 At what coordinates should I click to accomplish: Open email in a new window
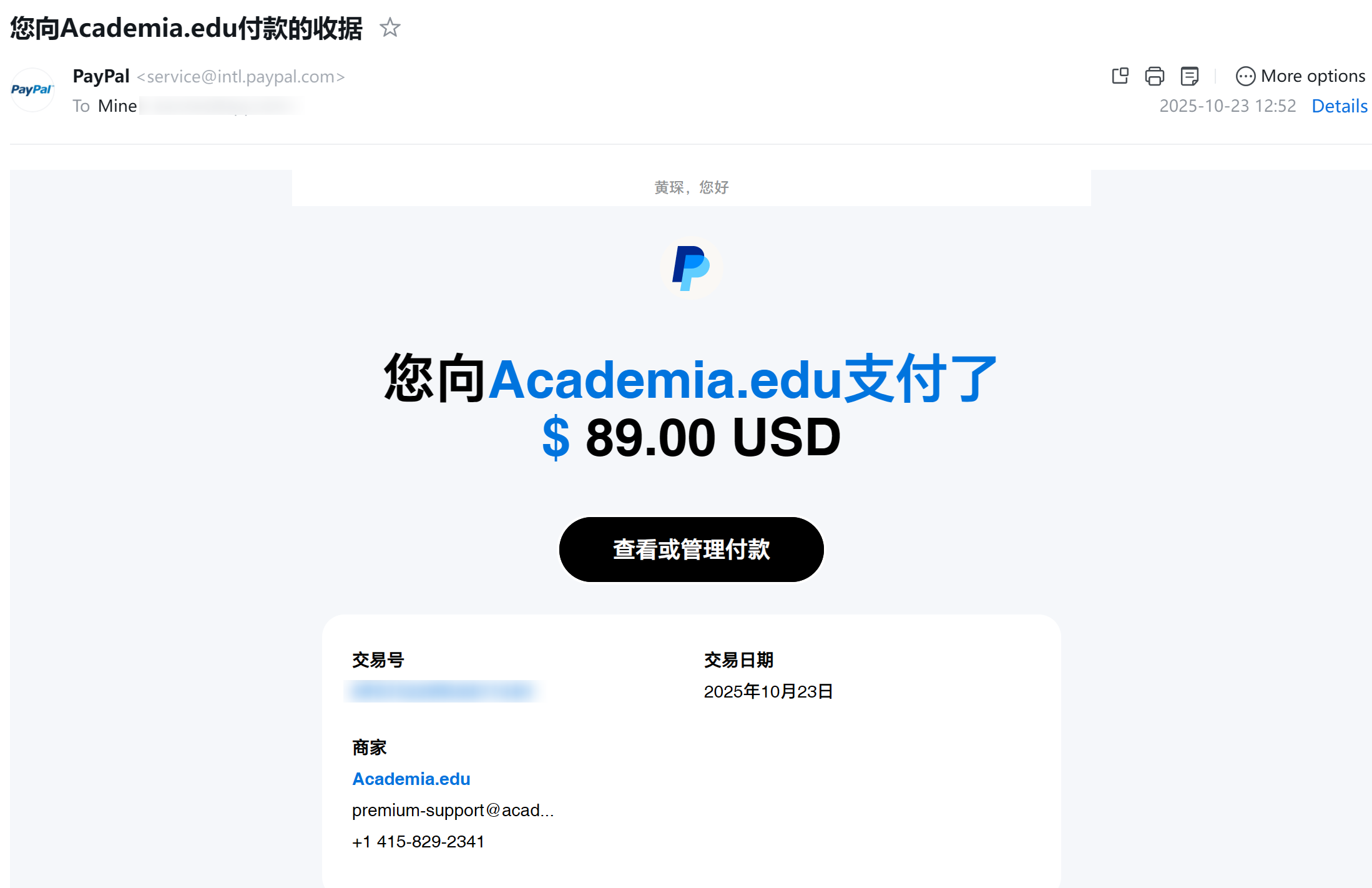point(1120,76)
